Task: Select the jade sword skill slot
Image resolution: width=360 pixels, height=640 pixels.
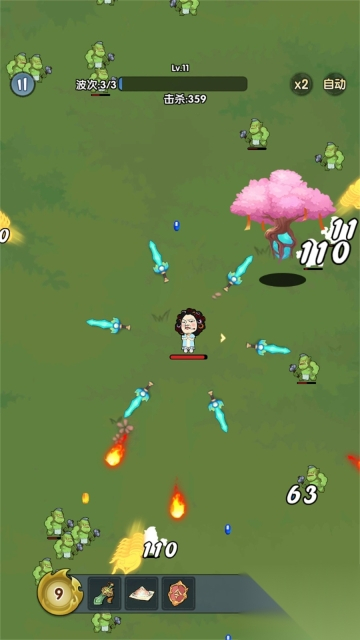Action: pos(104,593)
